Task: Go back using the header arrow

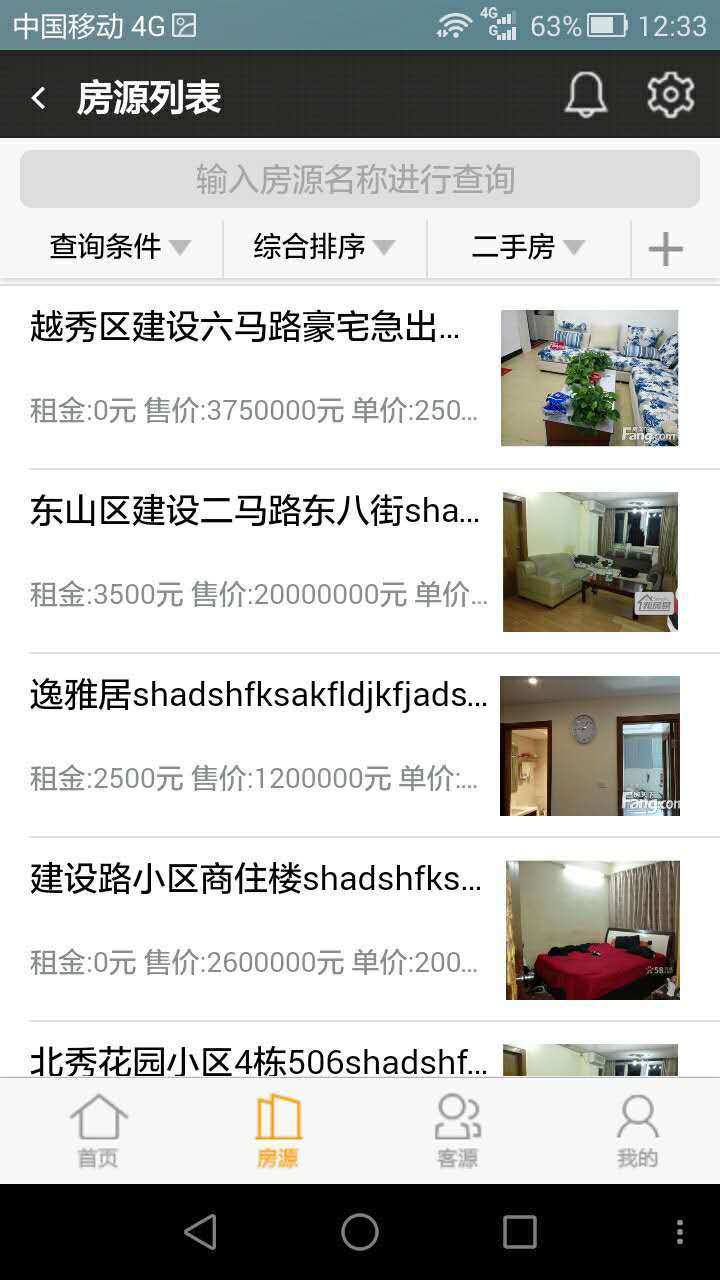Action: tap(38, 97)
